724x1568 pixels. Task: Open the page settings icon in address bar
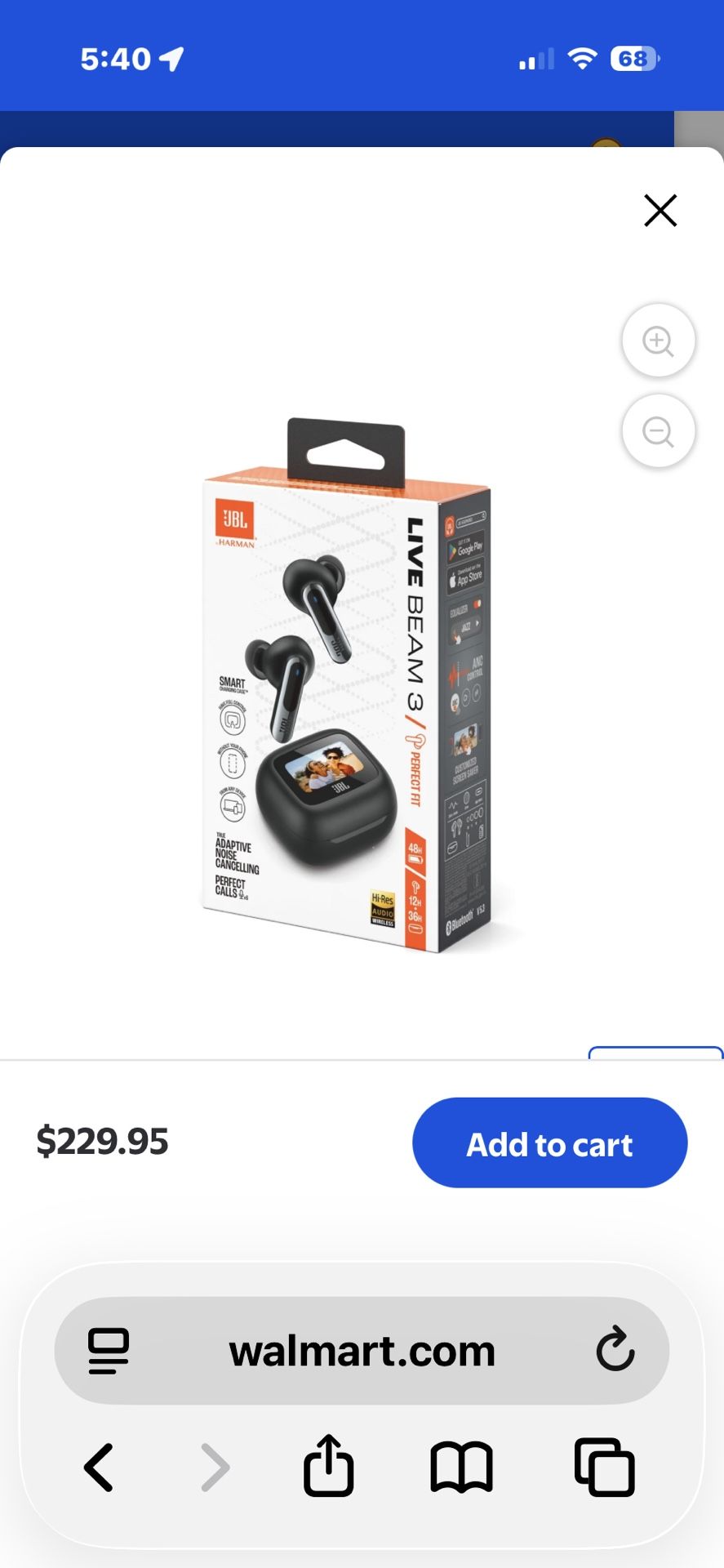point(109,1350)
